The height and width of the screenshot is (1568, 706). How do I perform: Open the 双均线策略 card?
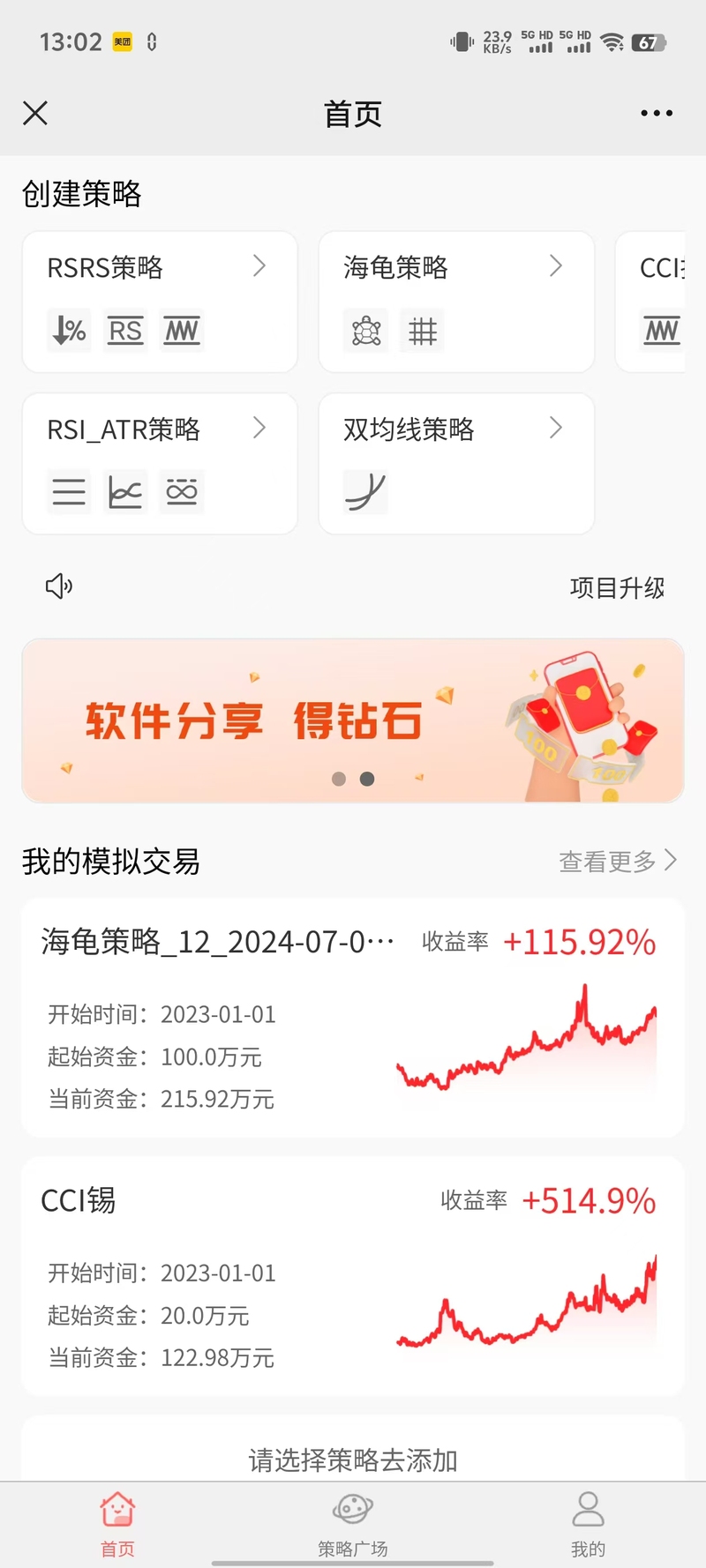(456, 464)
